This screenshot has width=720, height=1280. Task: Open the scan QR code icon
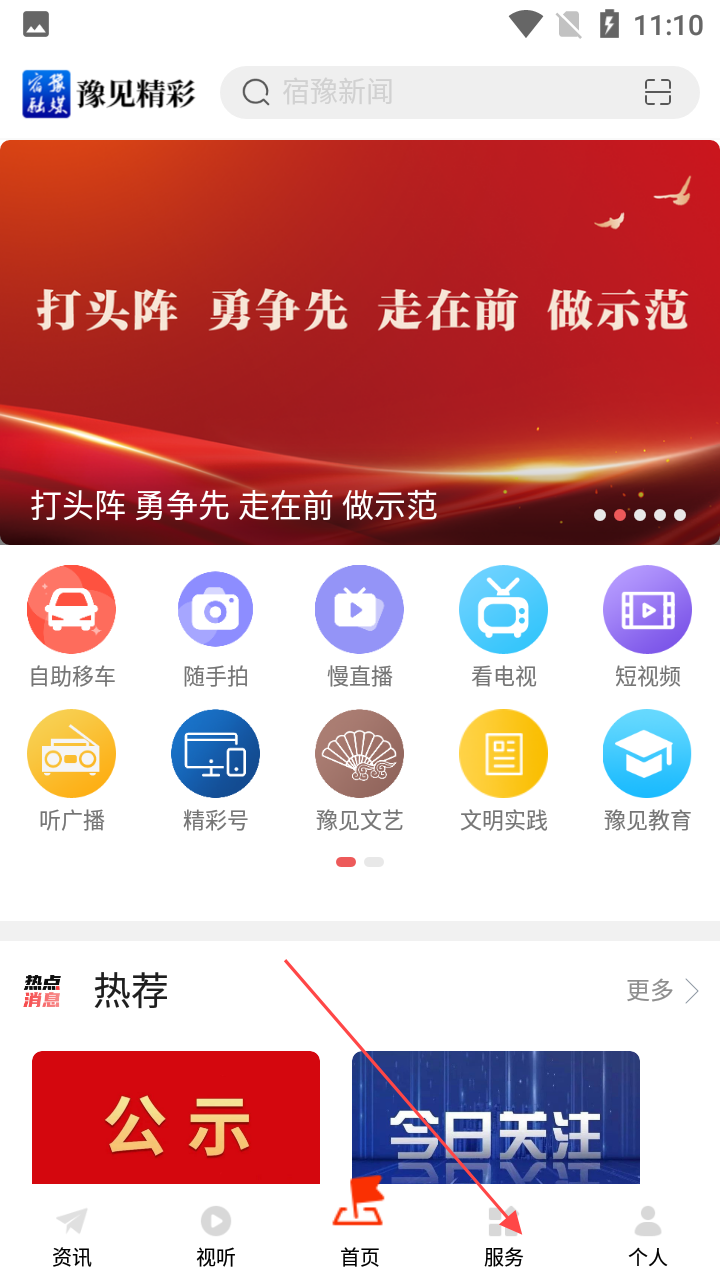click(657, 93)
